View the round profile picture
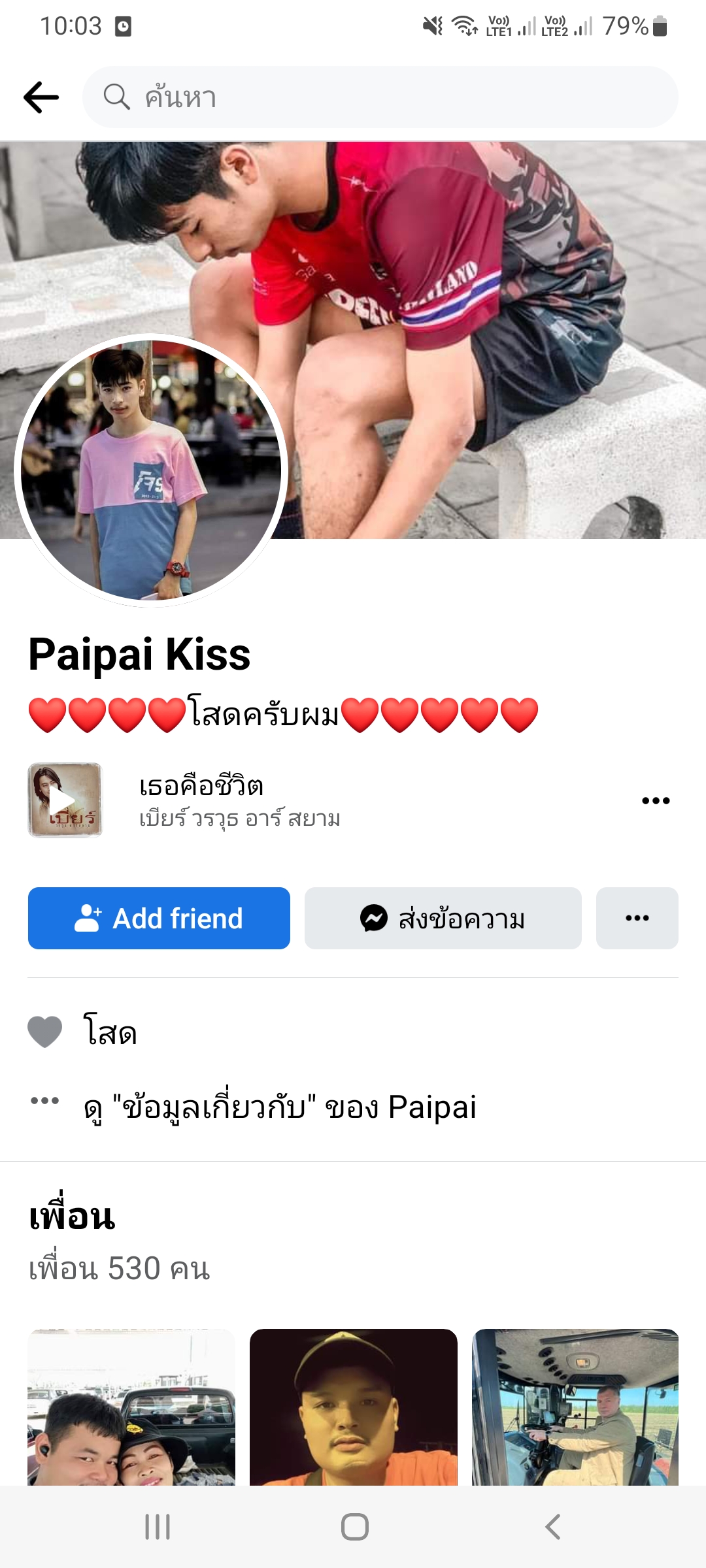Image resolution: width=706 pixels, height=1568 pixels. click(x=151, y=470)
